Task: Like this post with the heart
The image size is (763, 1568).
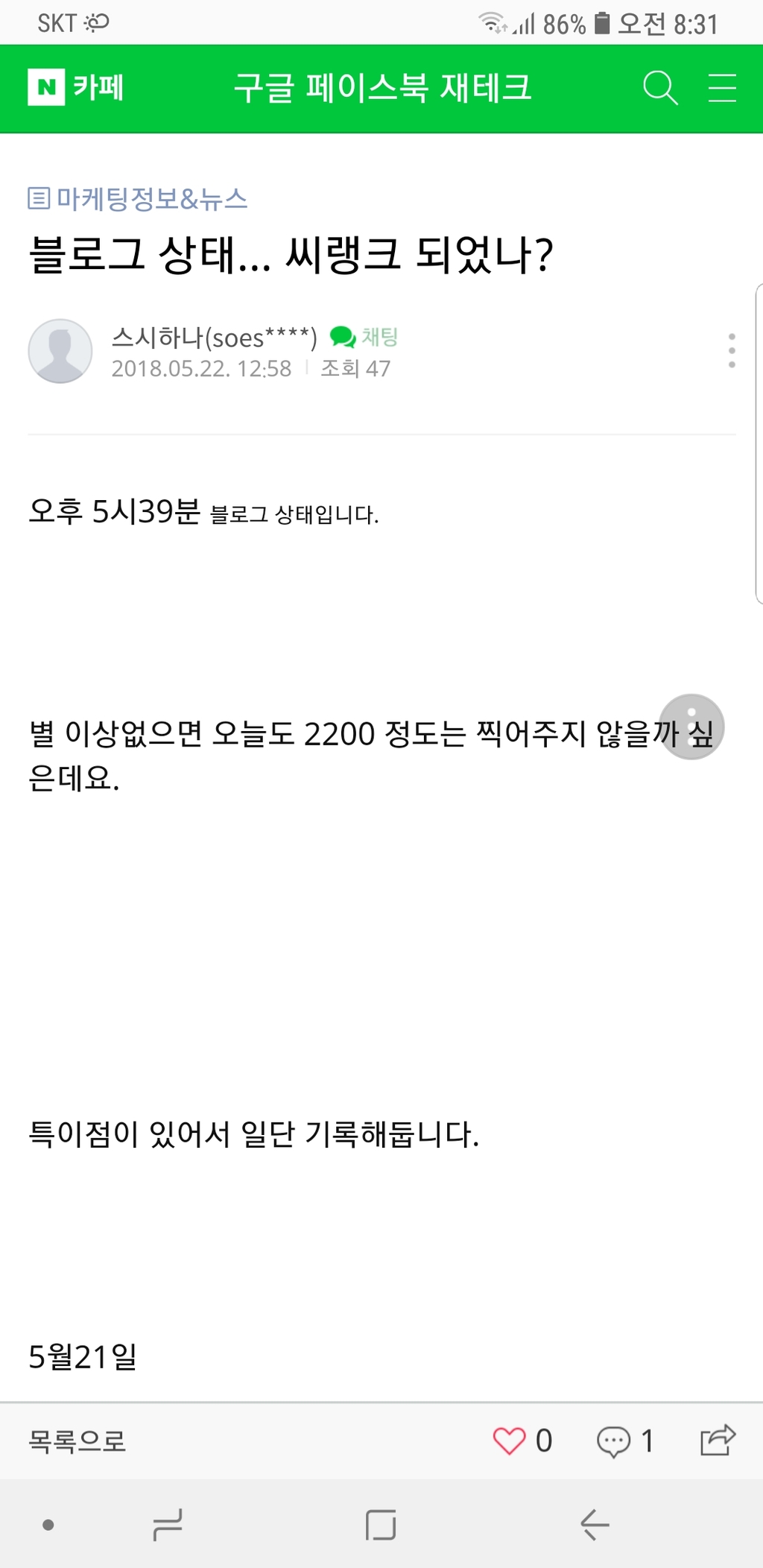Action: point(510,1441)
